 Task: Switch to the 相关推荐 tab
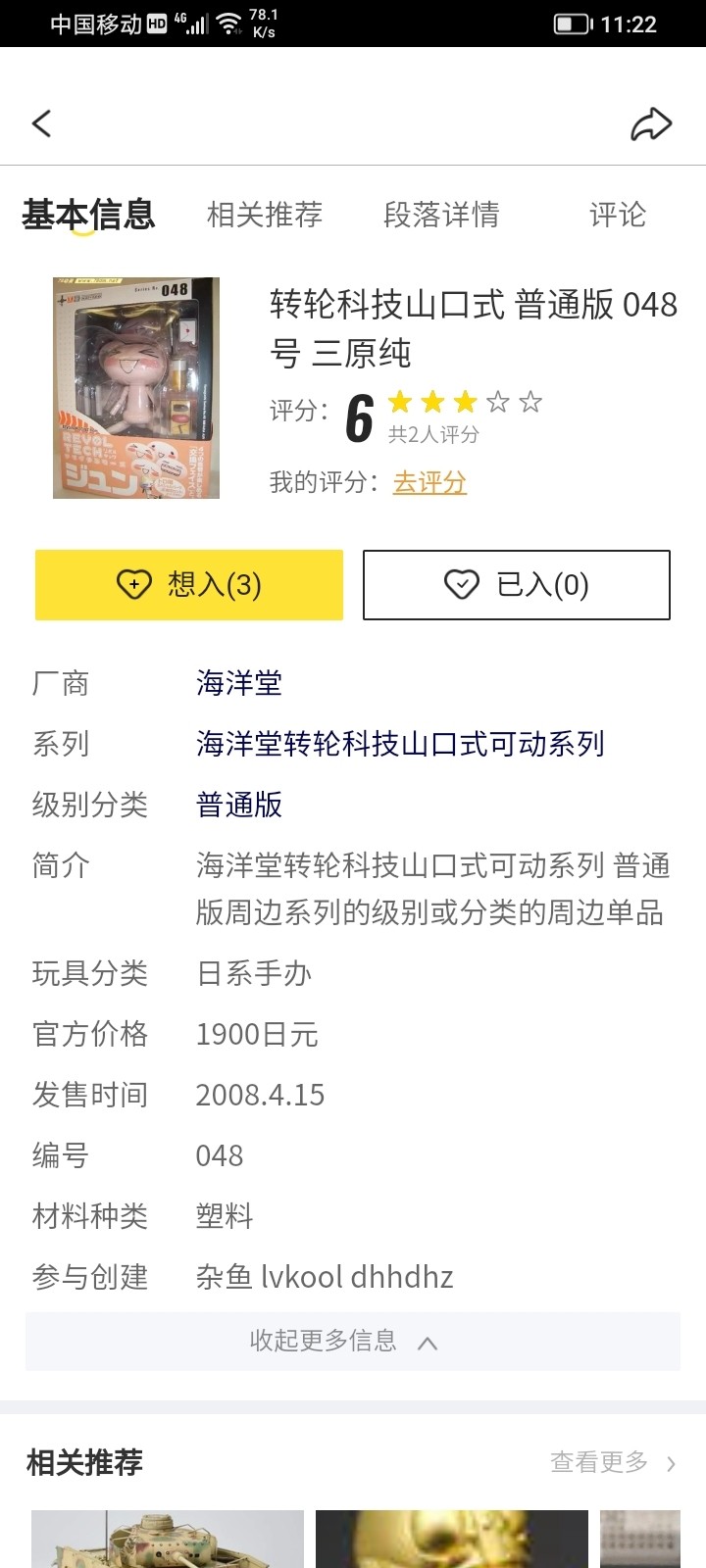[265, 215]
